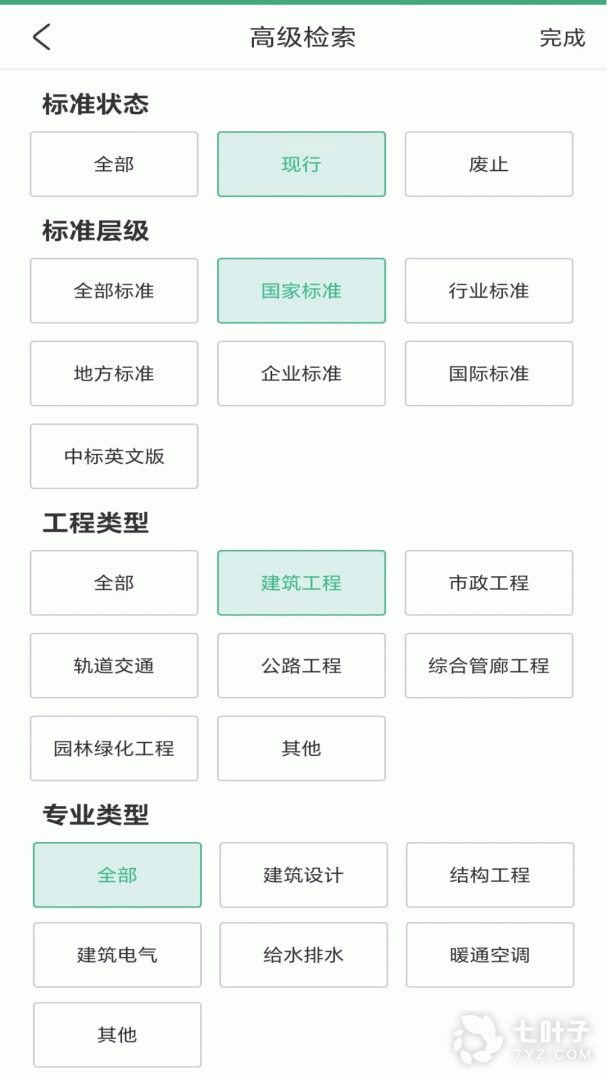Pick 地方标准 as standard level
Image resolution: width=607 pixels, height=1080 pixels.
(x=114, y=374)
